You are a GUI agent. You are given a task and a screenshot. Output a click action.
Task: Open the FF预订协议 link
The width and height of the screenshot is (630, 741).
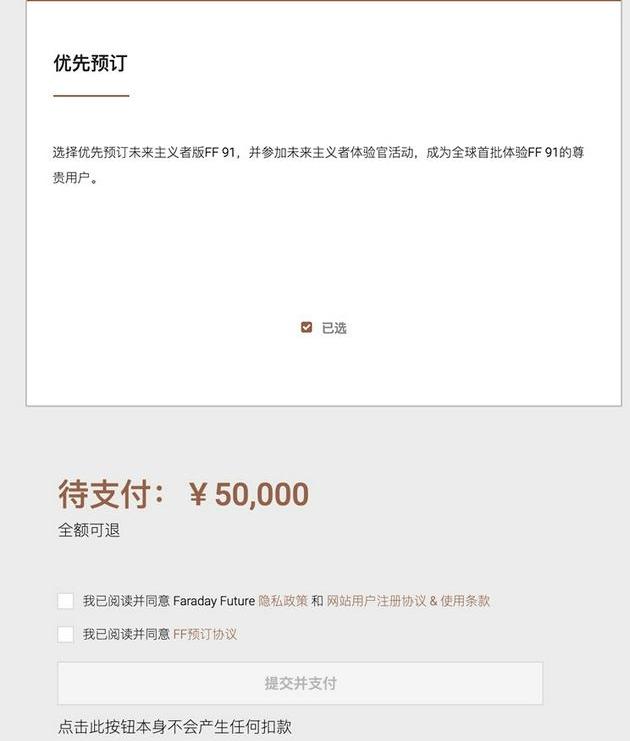(205, 634)
